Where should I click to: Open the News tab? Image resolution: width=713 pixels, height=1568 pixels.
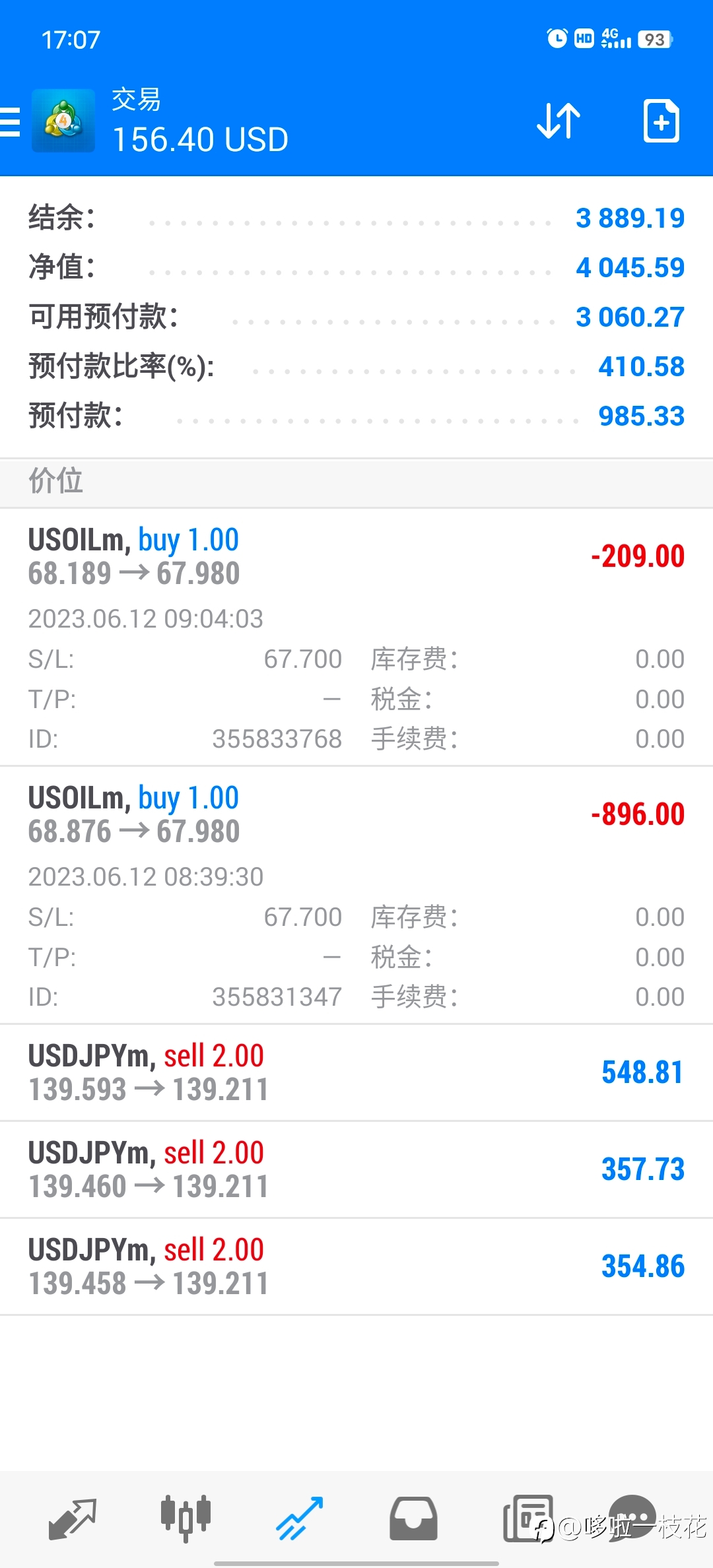tap(527, 1519)
